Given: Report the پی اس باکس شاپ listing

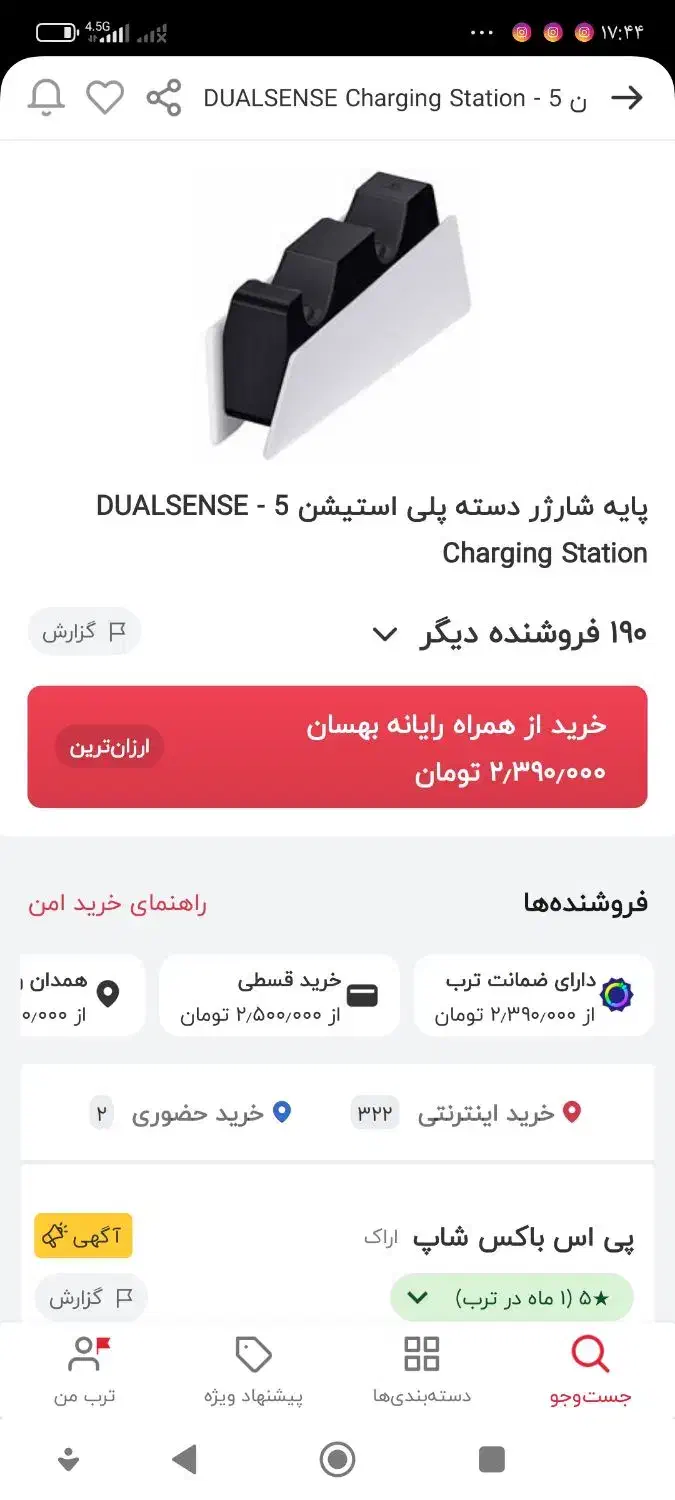Looking at the screenshot, I should [x=90, y=1298].
